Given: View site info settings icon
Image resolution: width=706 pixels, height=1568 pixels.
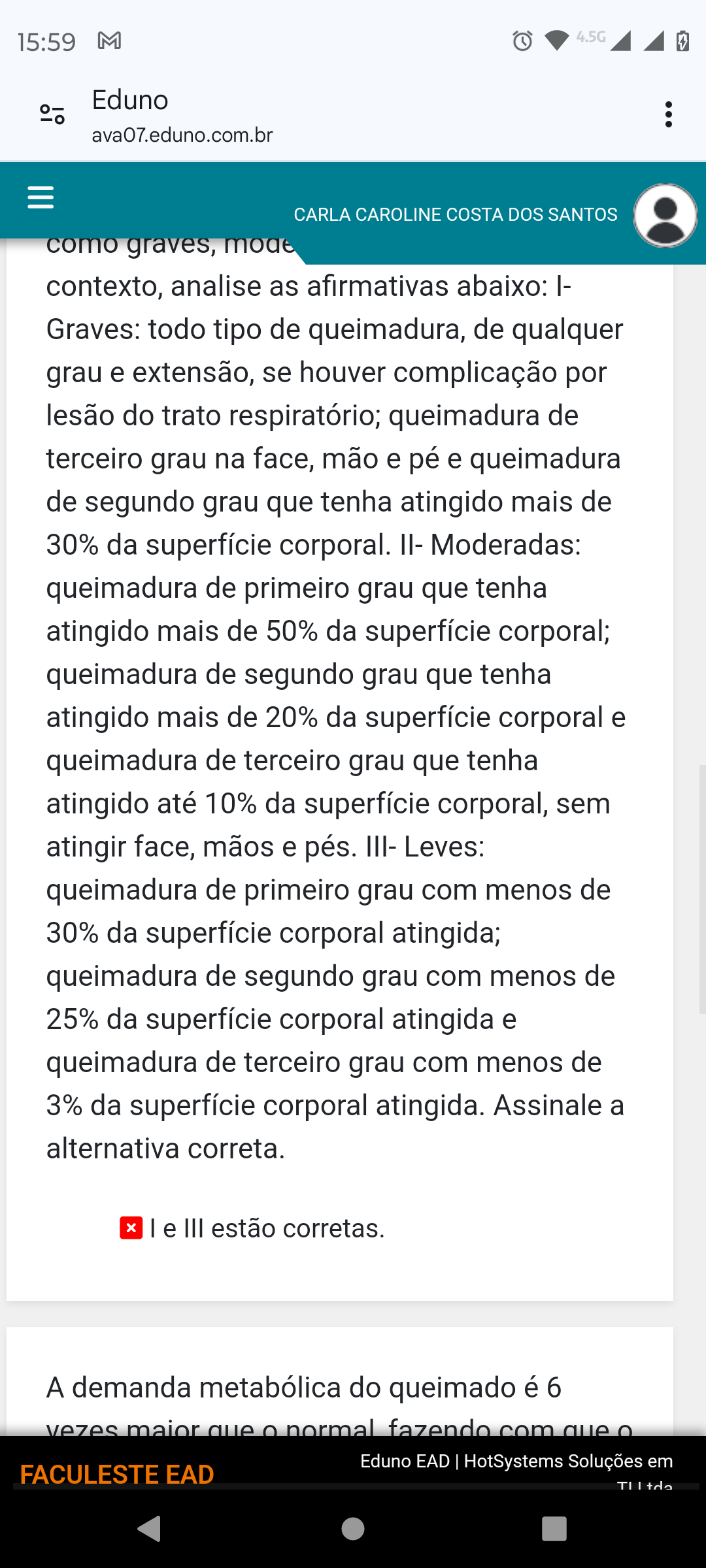Looking at the screenshot, I should (52, 115).
